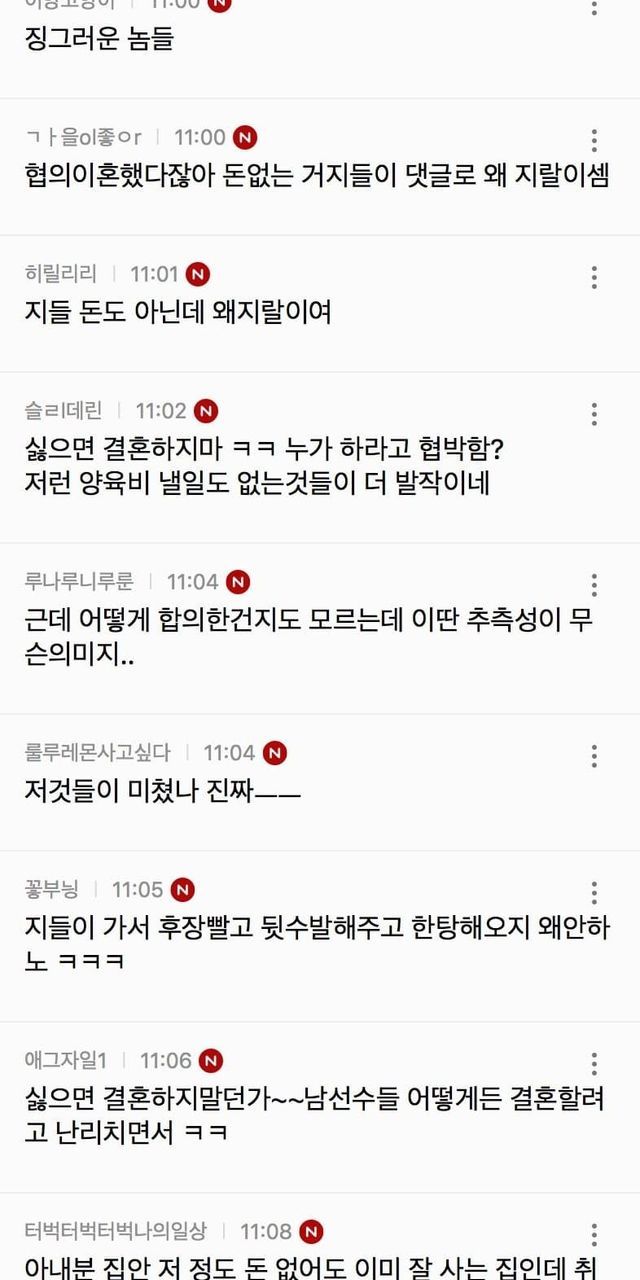Open 히릴리리's user profile
This screenshot has width=640, height=1280.
[61, 273]
